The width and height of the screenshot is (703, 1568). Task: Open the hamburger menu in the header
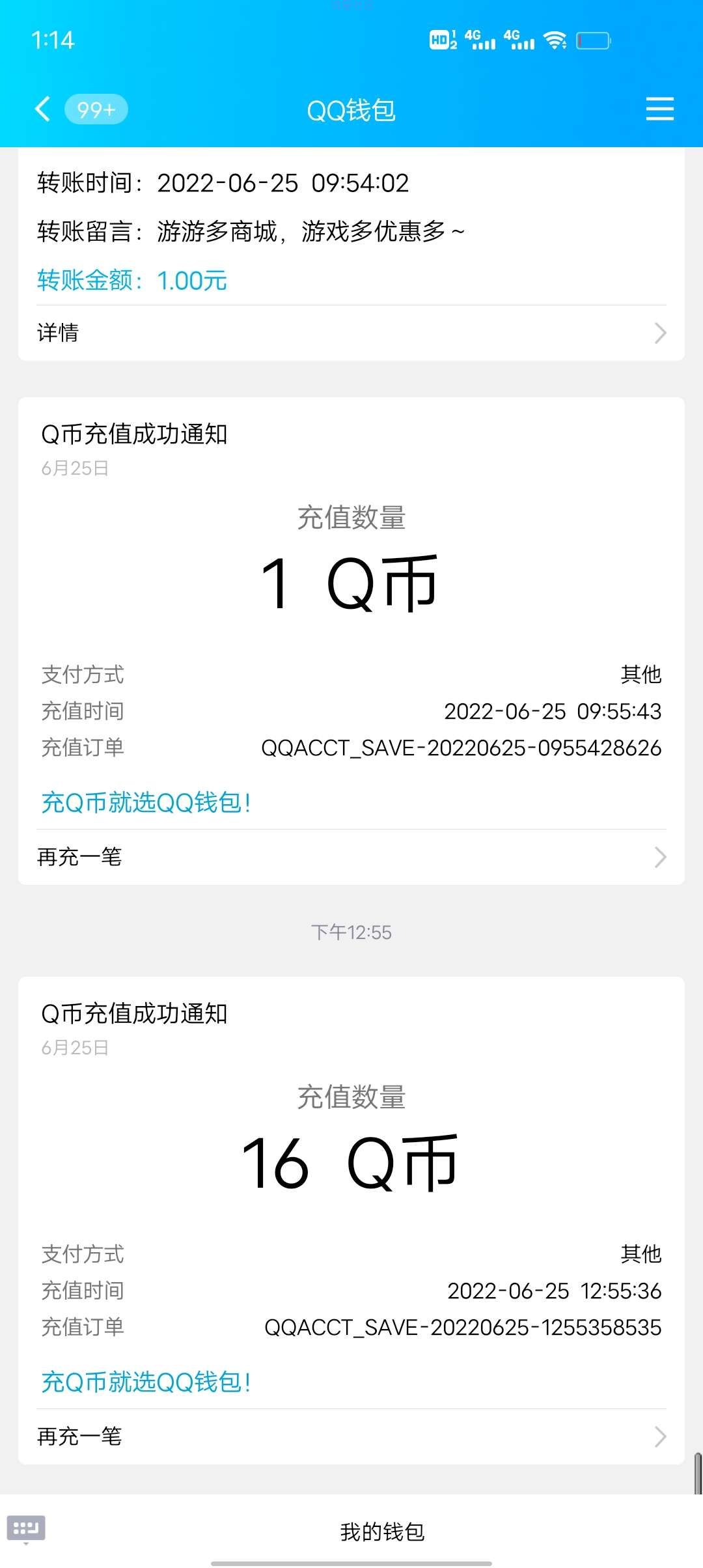(659, 109)
